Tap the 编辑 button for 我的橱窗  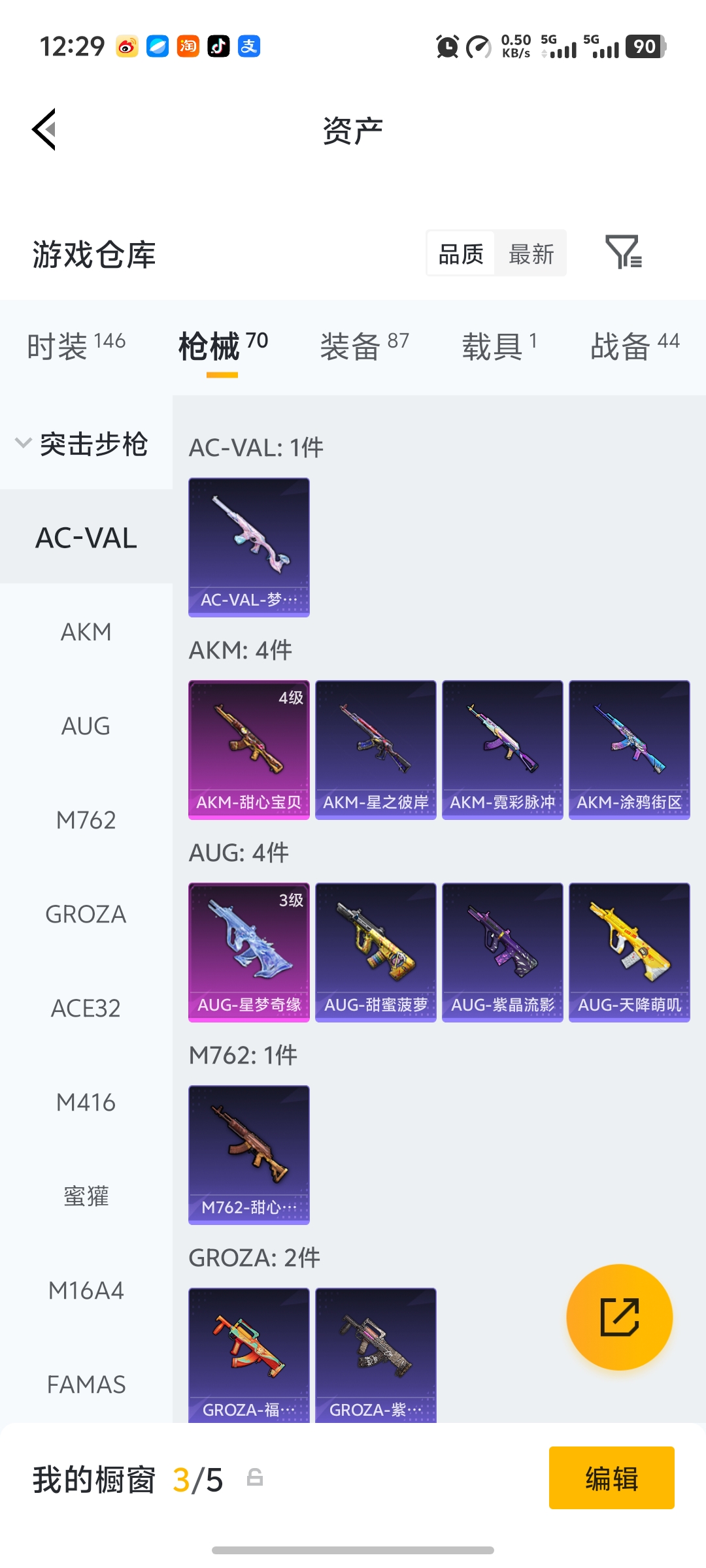611,1478
